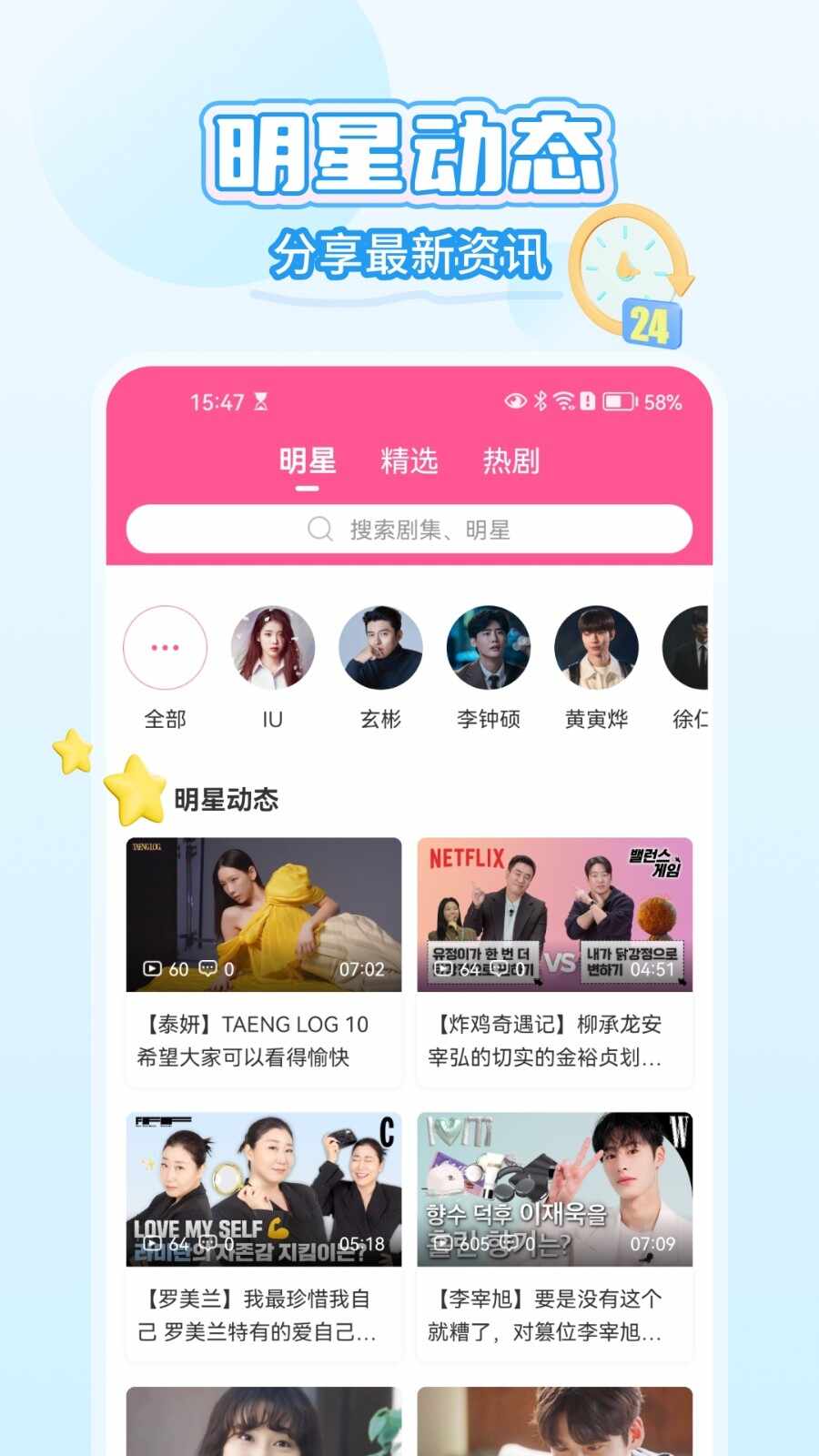Click 李钟硕 in the celebrity row
819x1456 pixels.
(488, 648)
